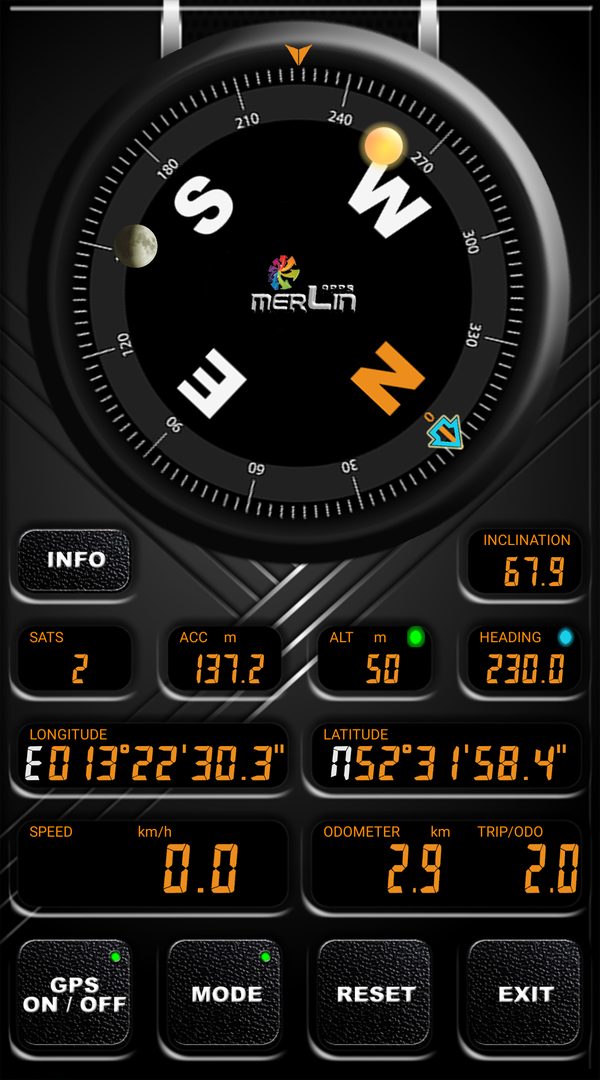Viewport: 600px width, 1080px height.
Task: Open the INFO button
Action: click(x=75, y=560)
